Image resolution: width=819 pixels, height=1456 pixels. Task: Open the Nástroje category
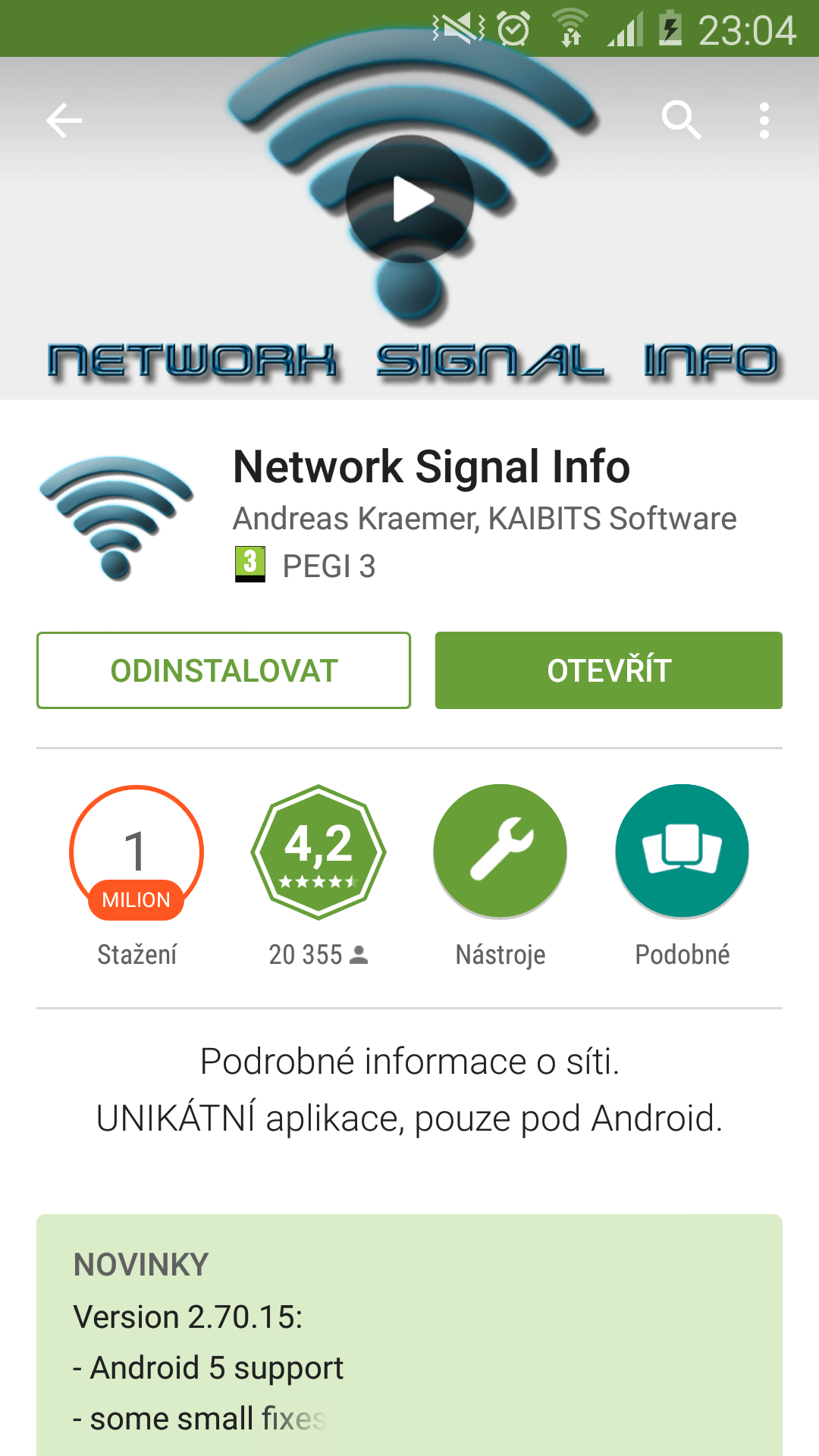click(x=500, y=851)
